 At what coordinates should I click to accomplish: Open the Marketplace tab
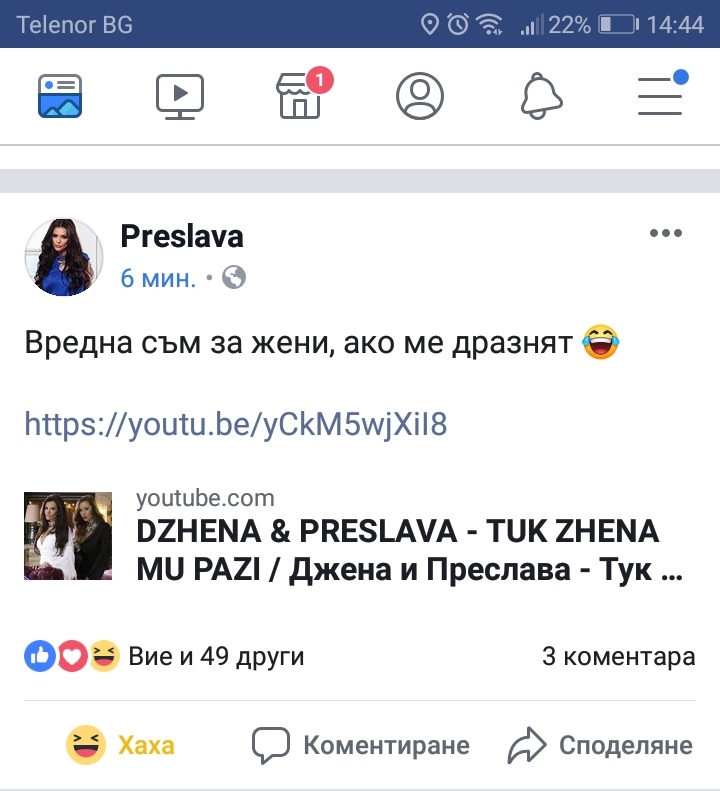coord(300,96)
